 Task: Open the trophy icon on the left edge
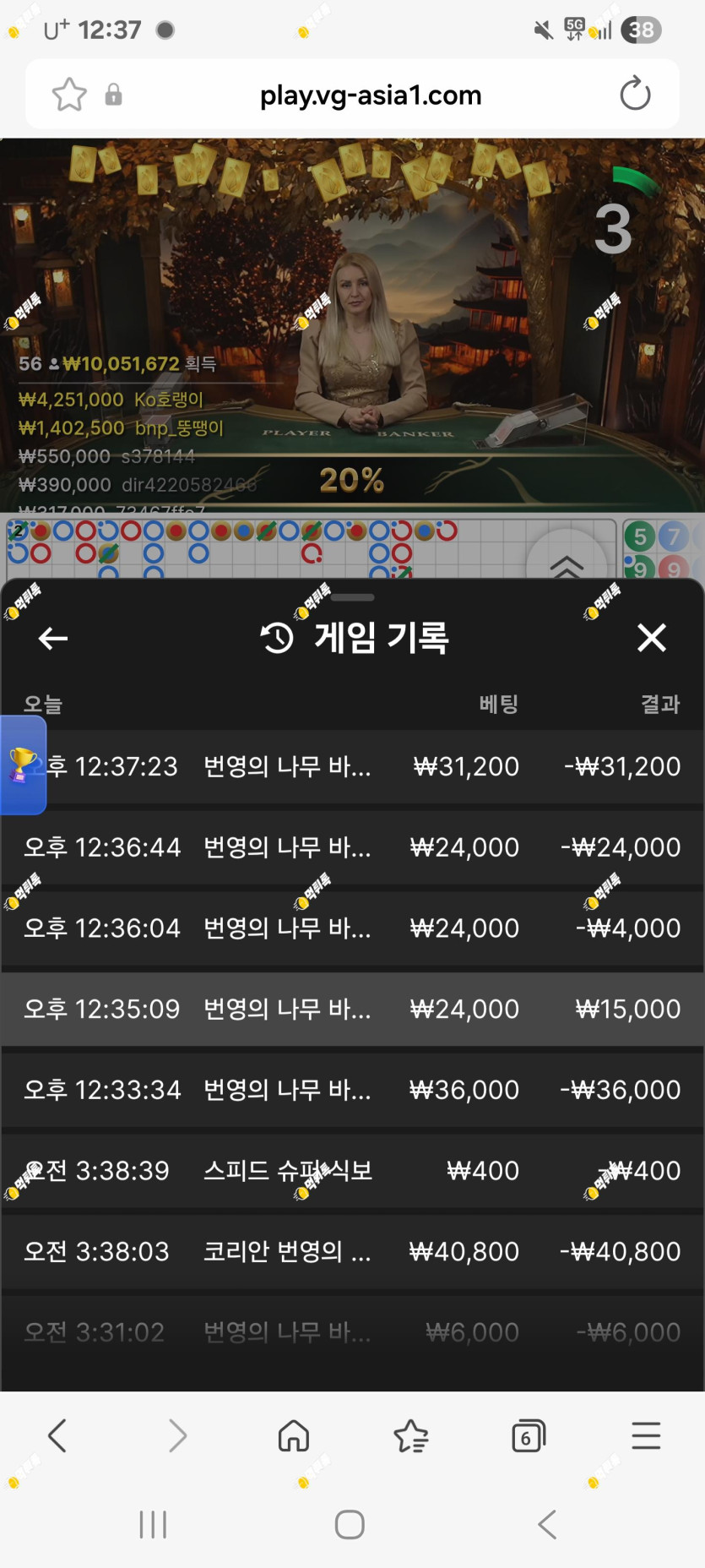[23, 765]
